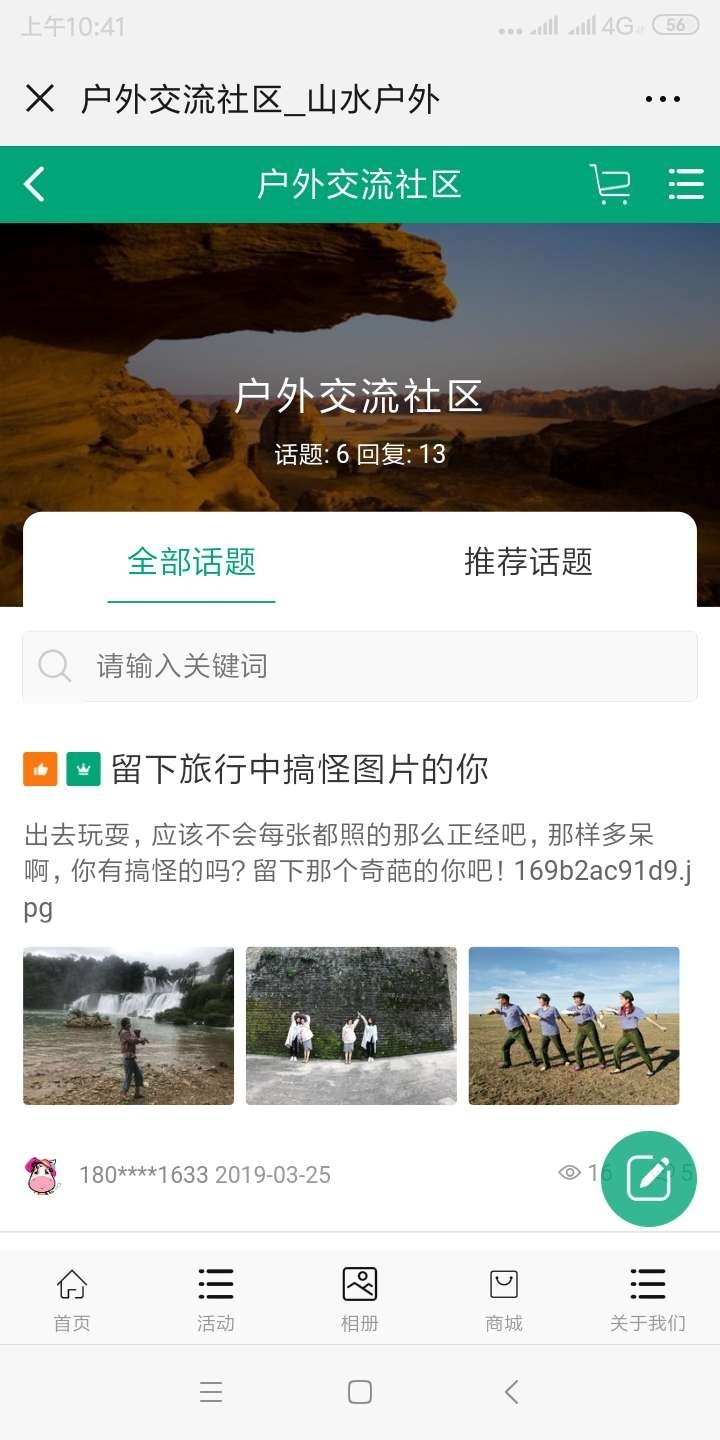This screenshot has width=720, height=1440.
Task: Go to the 首页 tab
Action: pyautogui.click(x=72, y=1298)
